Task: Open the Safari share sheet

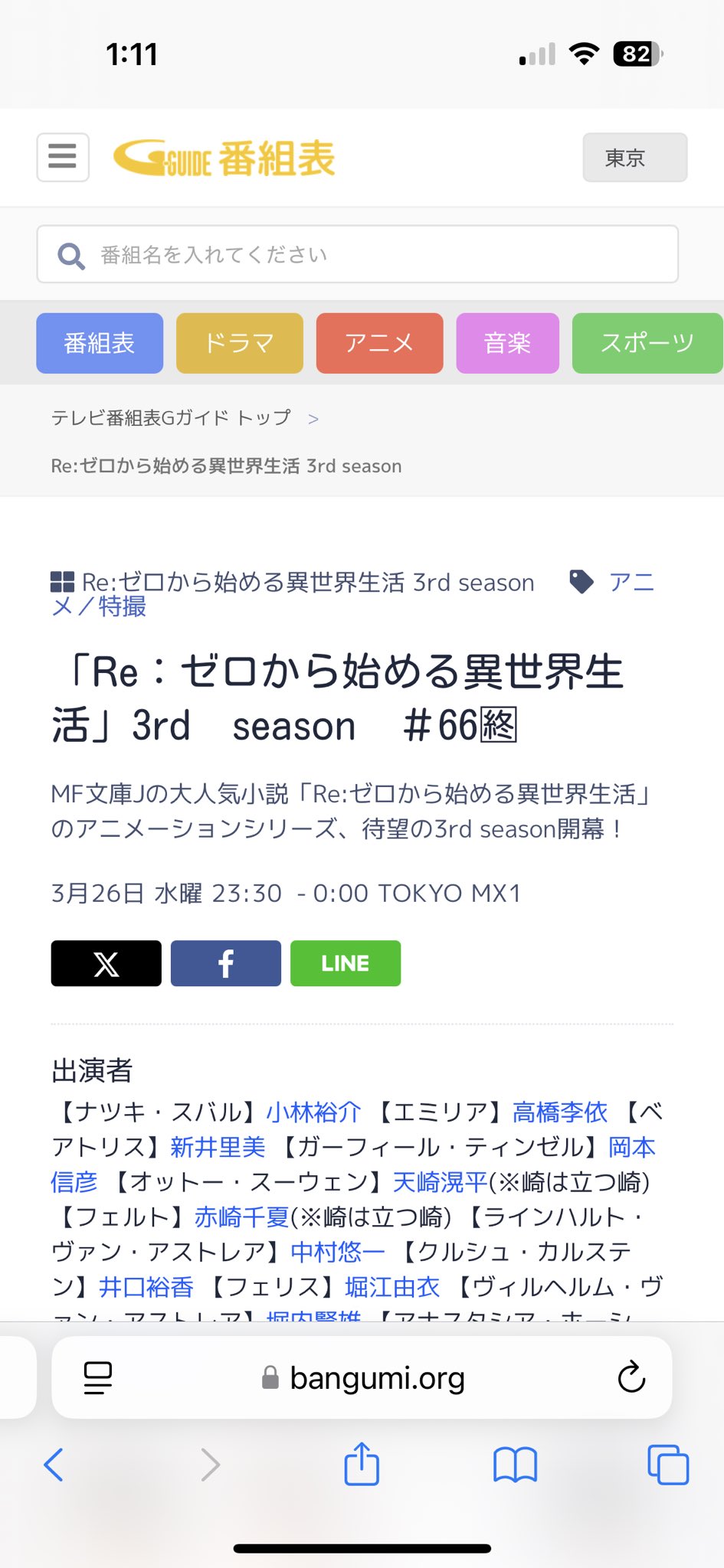Action: pos(362,1464)
